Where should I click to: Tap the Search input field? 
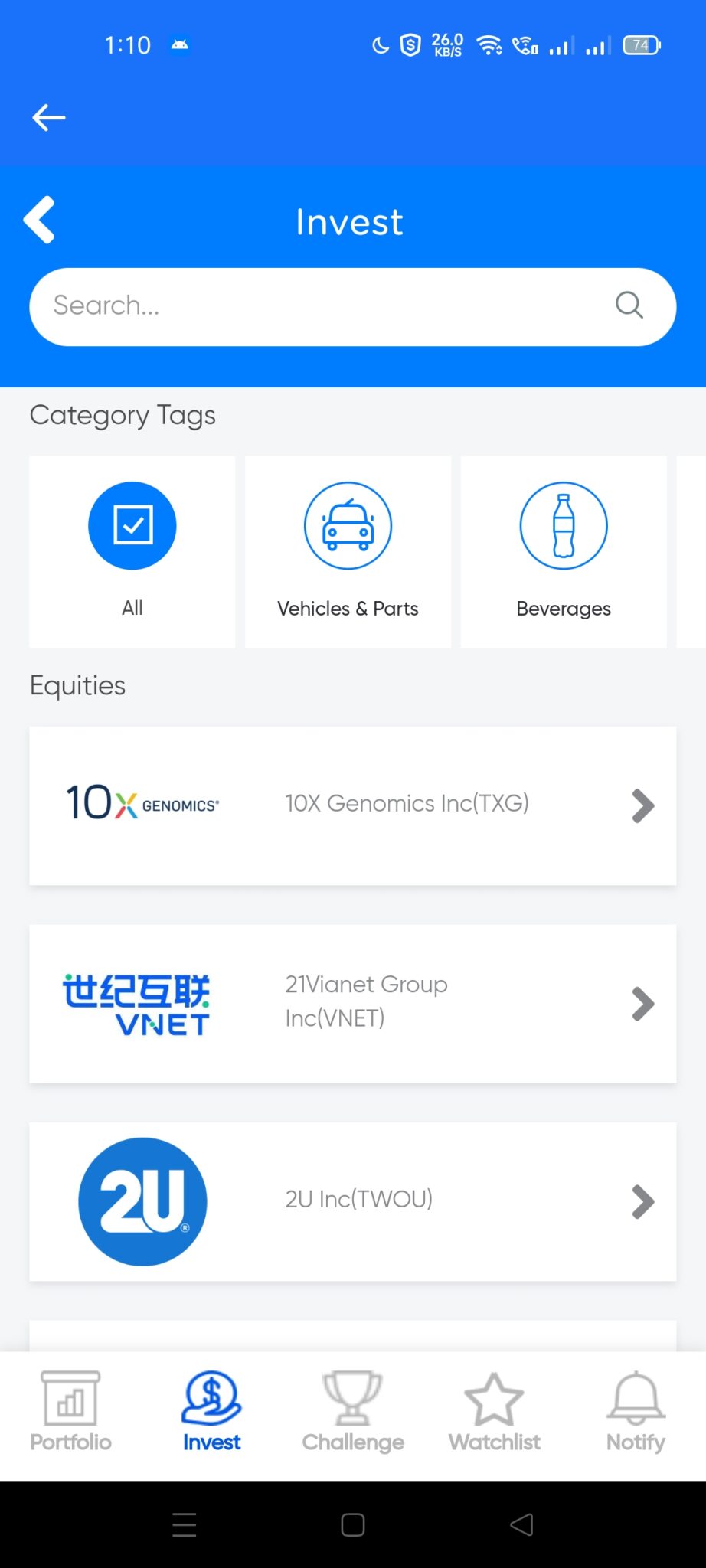point(306,305)
